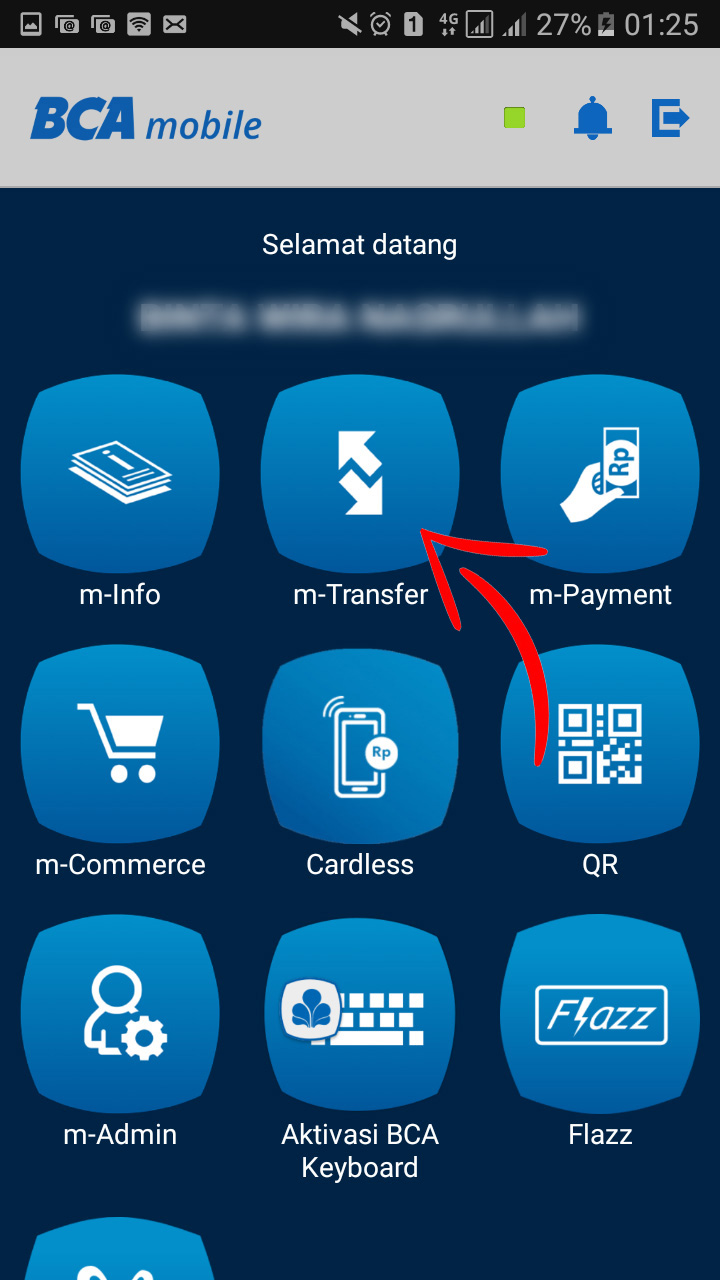The height and width of the screenshot is (1280, 720).
Task: Open the m-Commerce menu
Action: pos(120,744)
